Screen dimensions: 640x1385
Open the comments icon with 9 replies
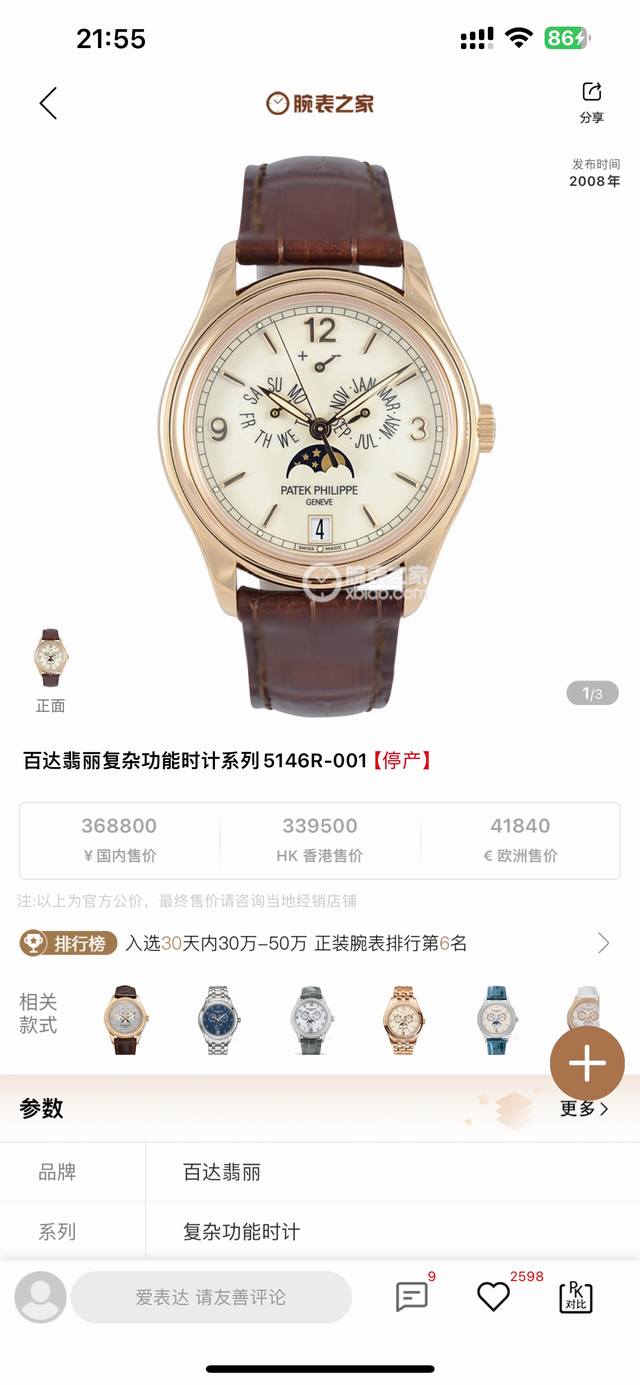click(x=412, y=1296)
